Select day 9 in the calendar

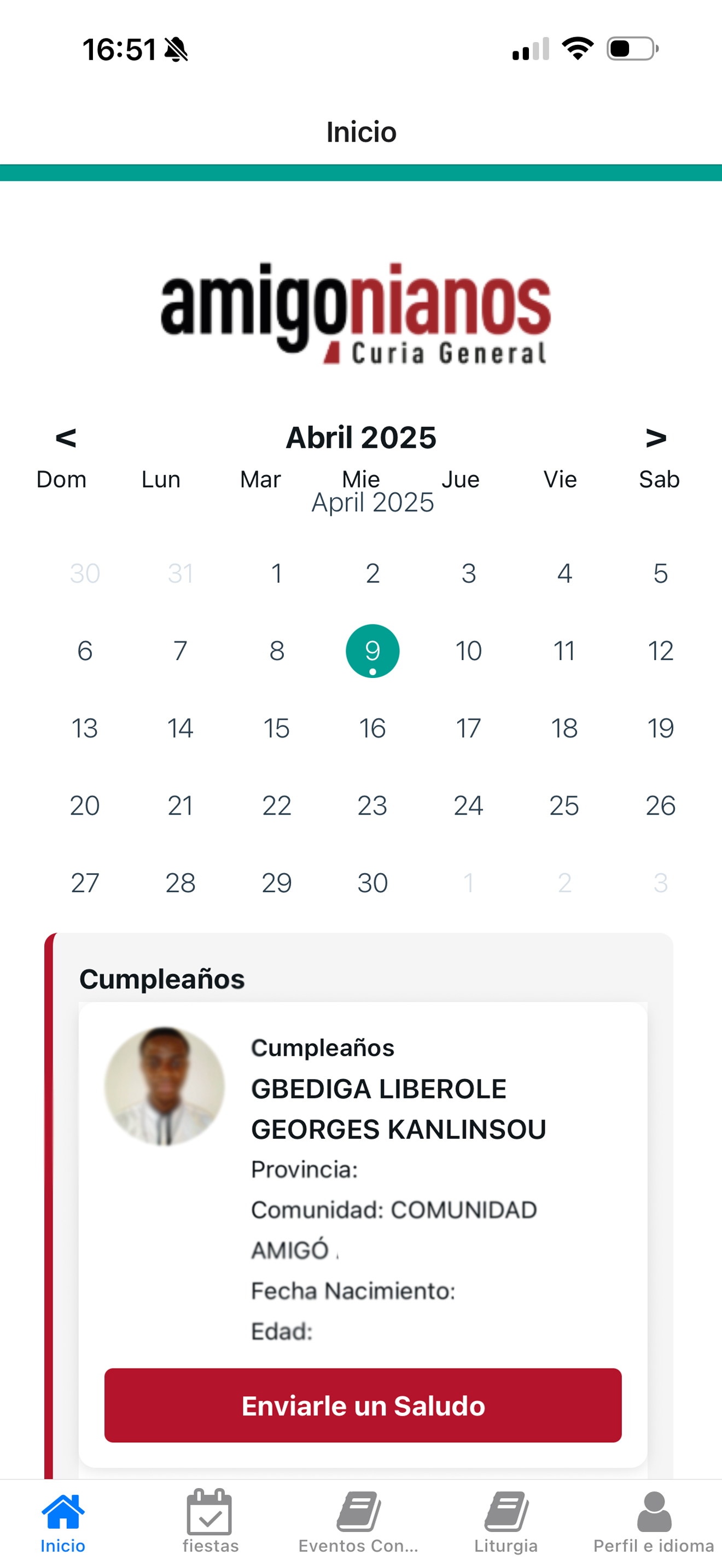pos(372,650)
